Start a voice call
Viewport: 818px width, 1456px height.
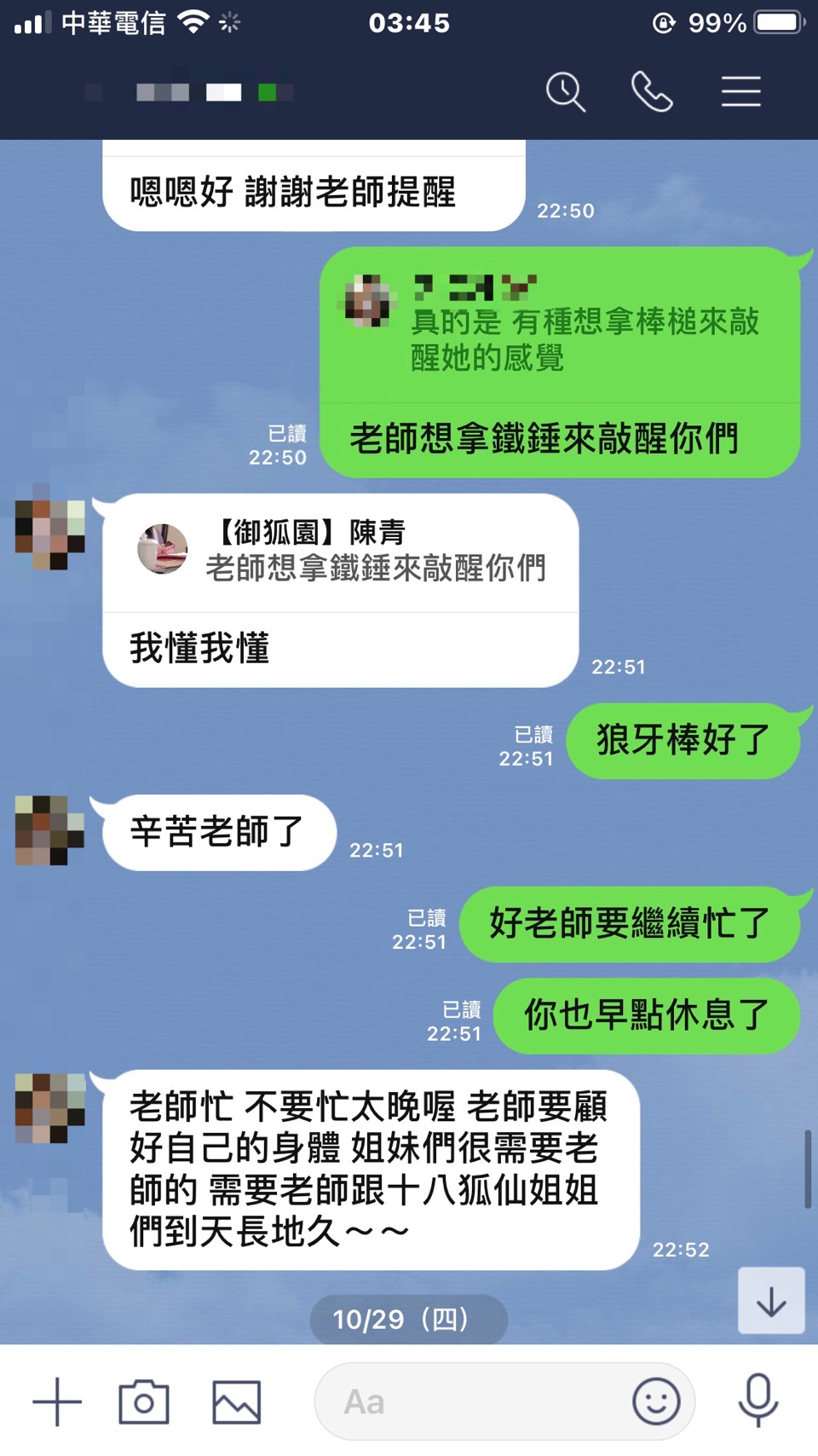(x=652, y=92)
